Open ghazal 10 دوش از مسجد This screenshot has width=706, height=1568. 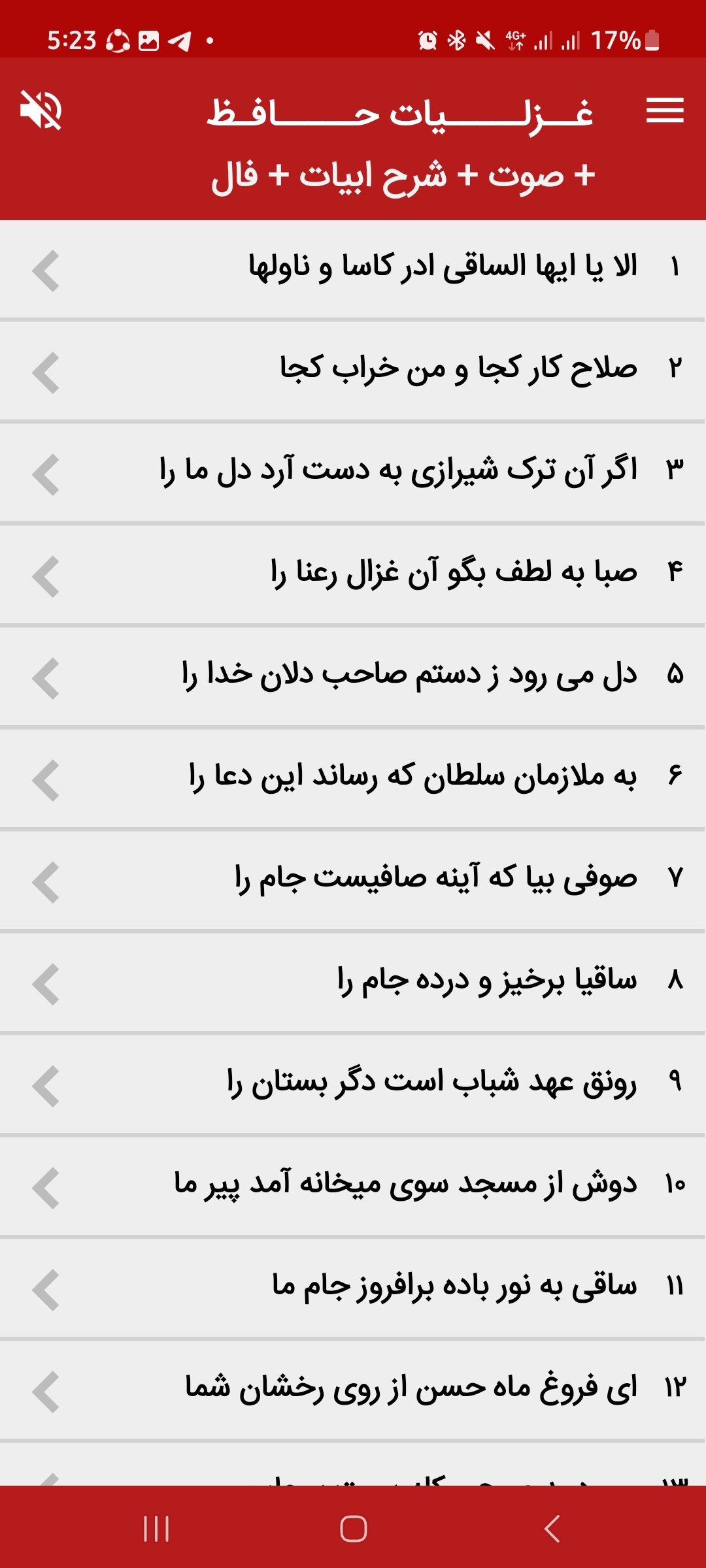353,1186
